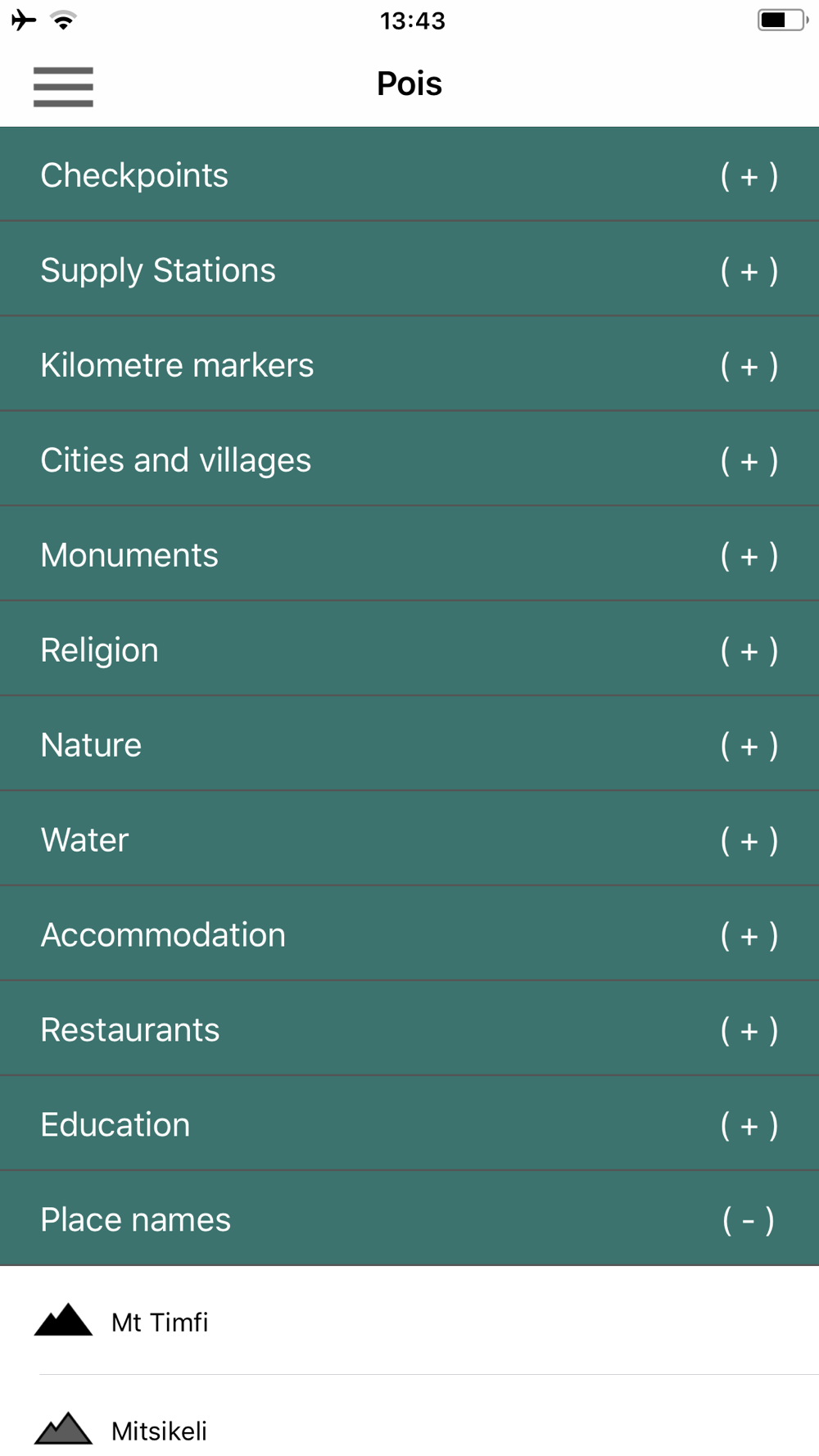Expand the Education category
The width and height of the screenshot is (819, 1456).
coord(409,1124)
